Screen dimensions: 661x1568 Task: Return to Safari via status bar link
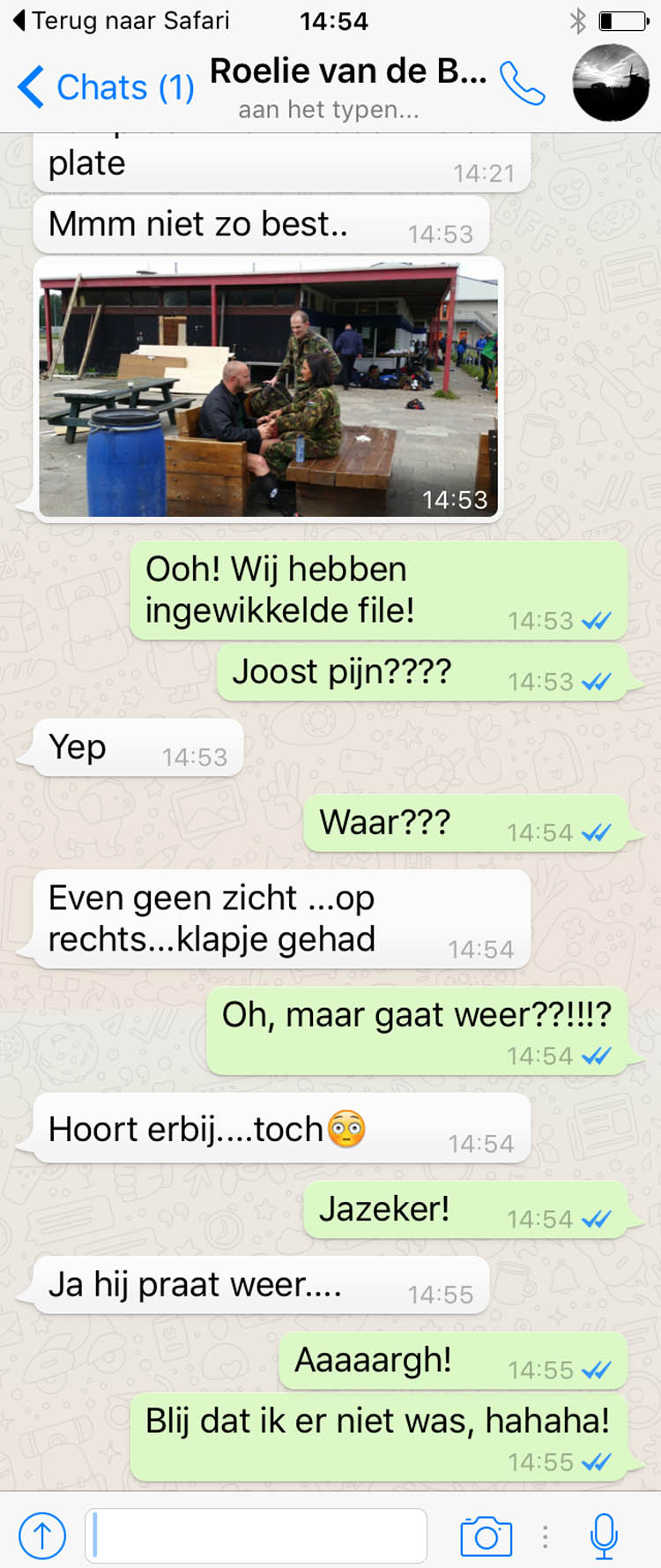(x=122, y=20)
